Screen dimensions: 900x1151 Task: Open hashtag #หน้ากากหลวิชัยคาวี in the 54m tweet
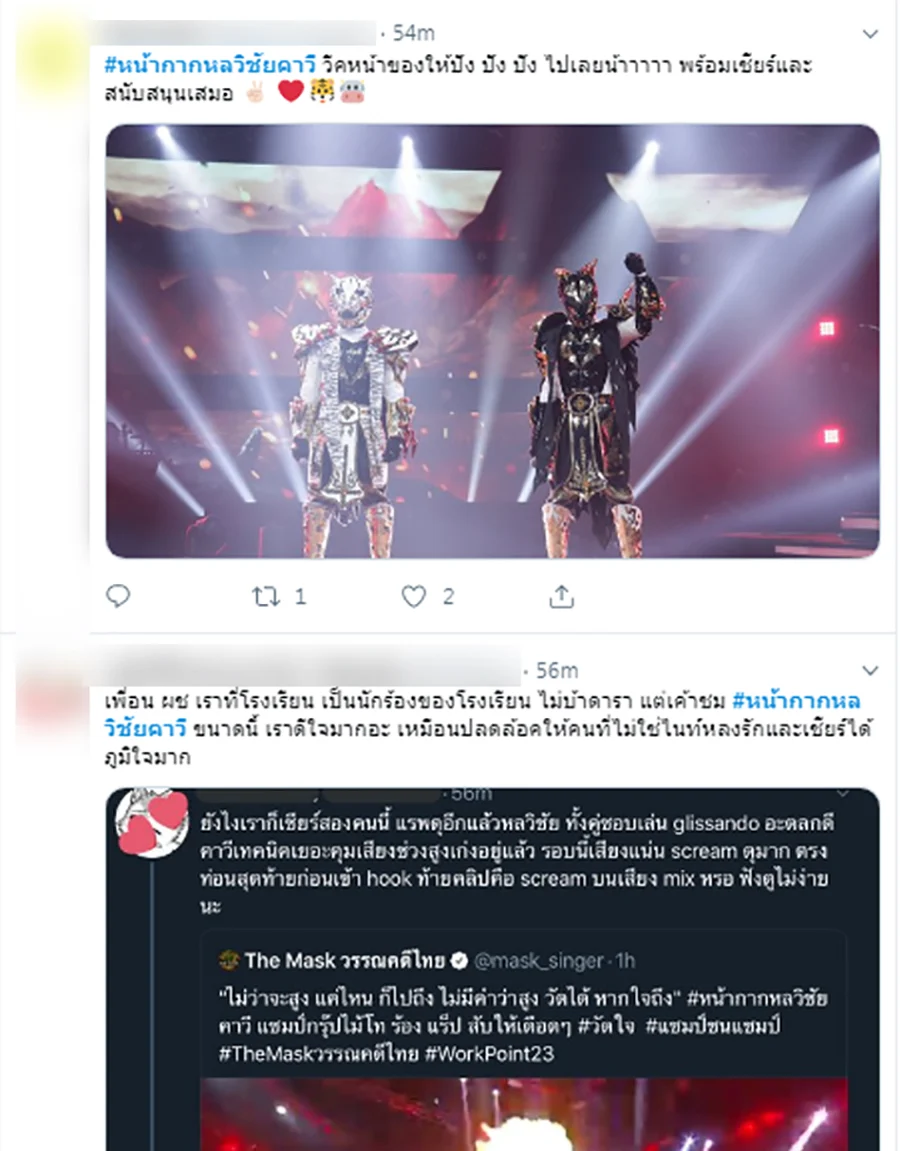coord(210,66)
